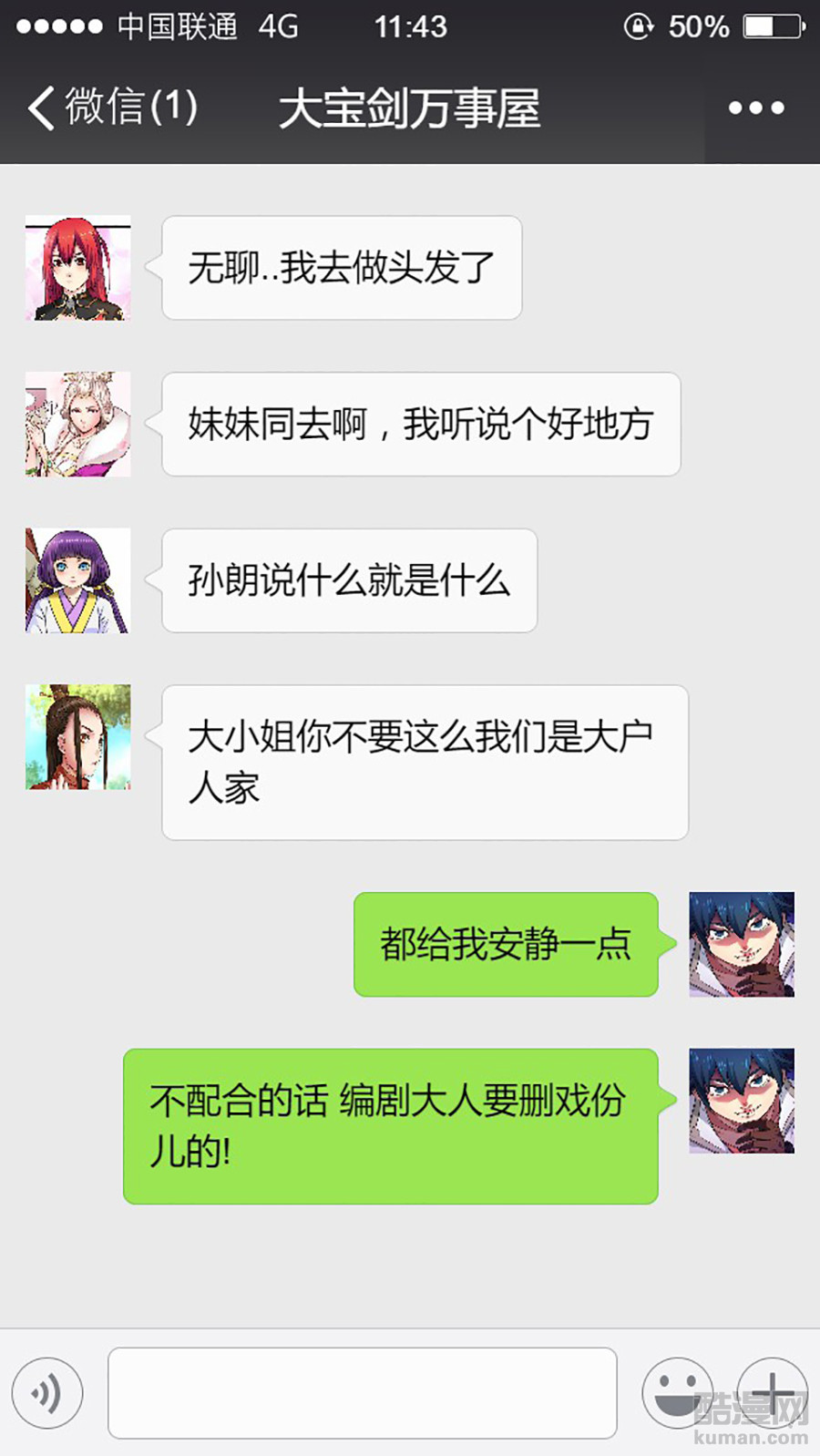820x1456 pixels.
Task: Open the plus attachment menu
Action: point(772,1392)
